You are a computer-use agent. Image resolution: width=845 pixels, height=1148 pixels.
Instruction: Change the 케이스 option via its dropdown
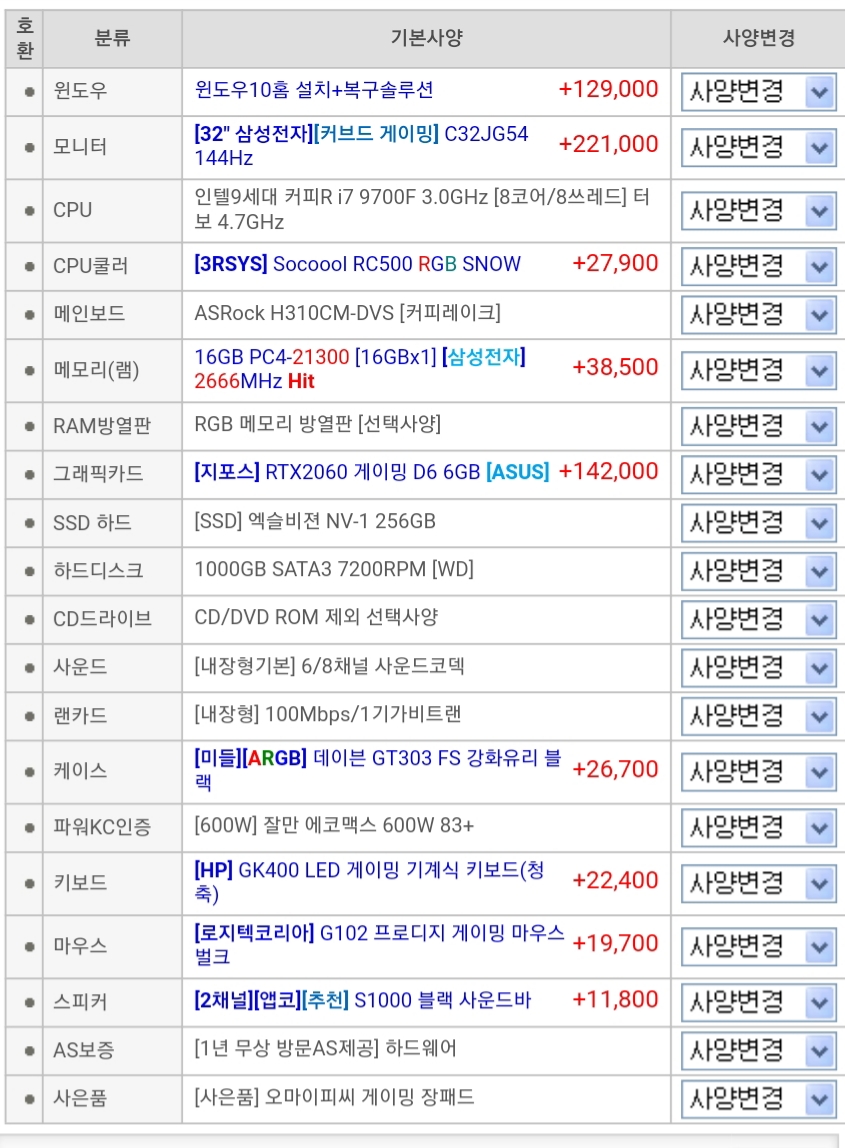[x=758, y=772]
